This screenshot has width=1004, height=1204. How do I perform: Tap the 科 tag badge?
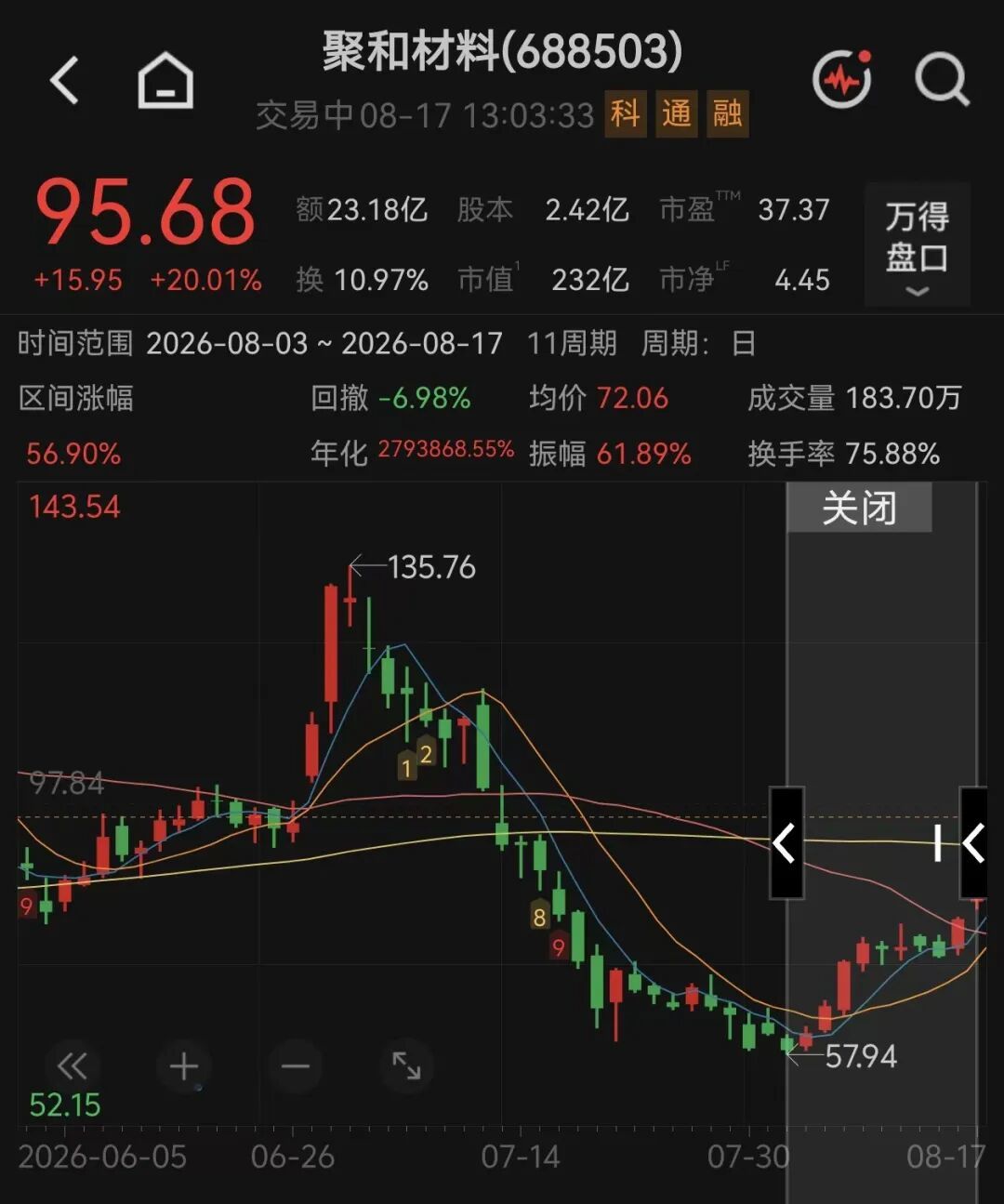[626, 113]
